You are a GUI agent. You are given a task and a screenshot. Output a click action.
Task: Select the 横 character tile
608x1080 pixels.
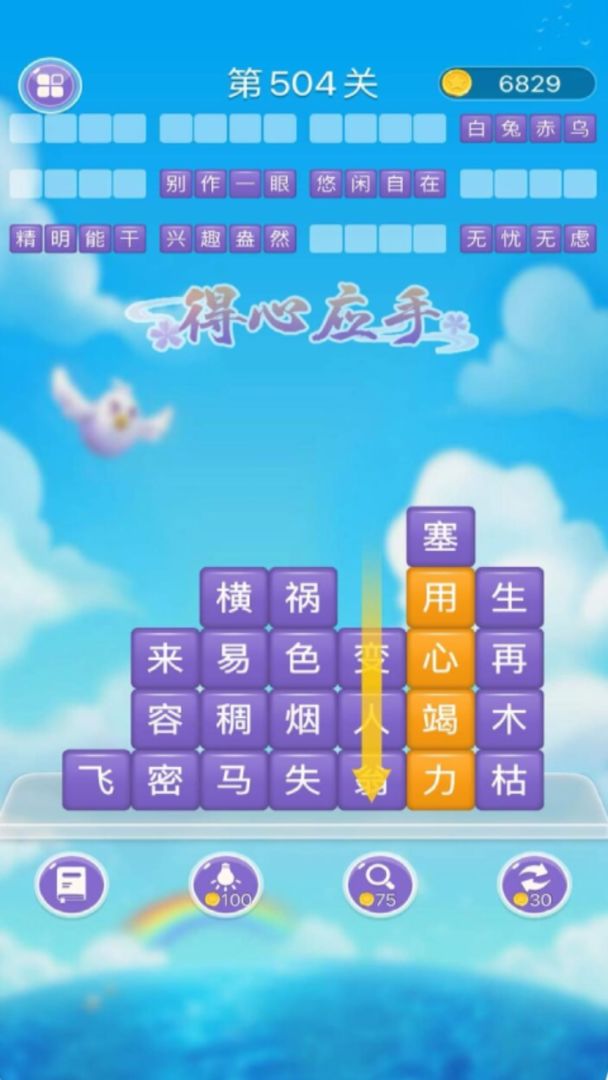click(234, 598)
